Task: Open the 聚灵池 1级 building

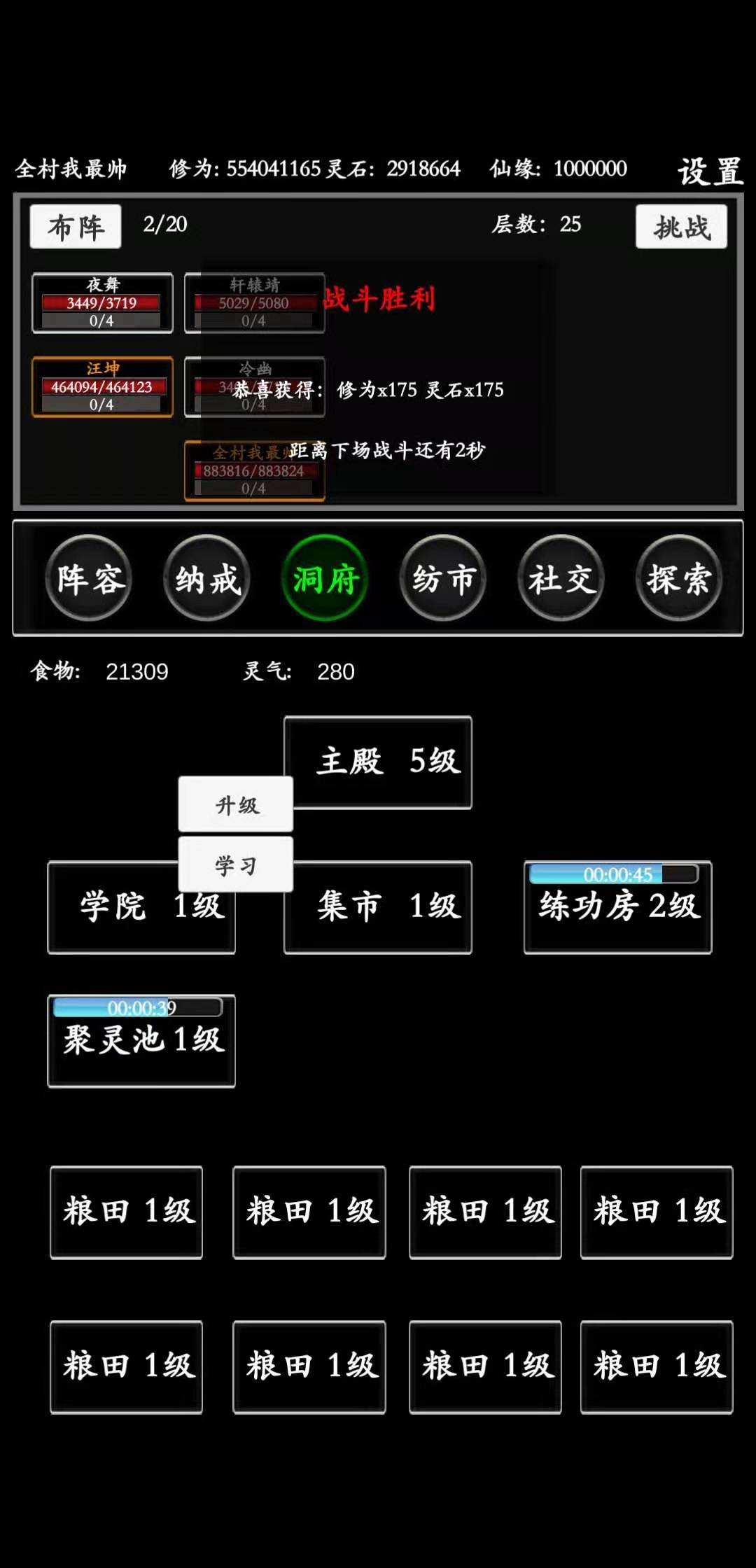Action: tap(141, 1041)
